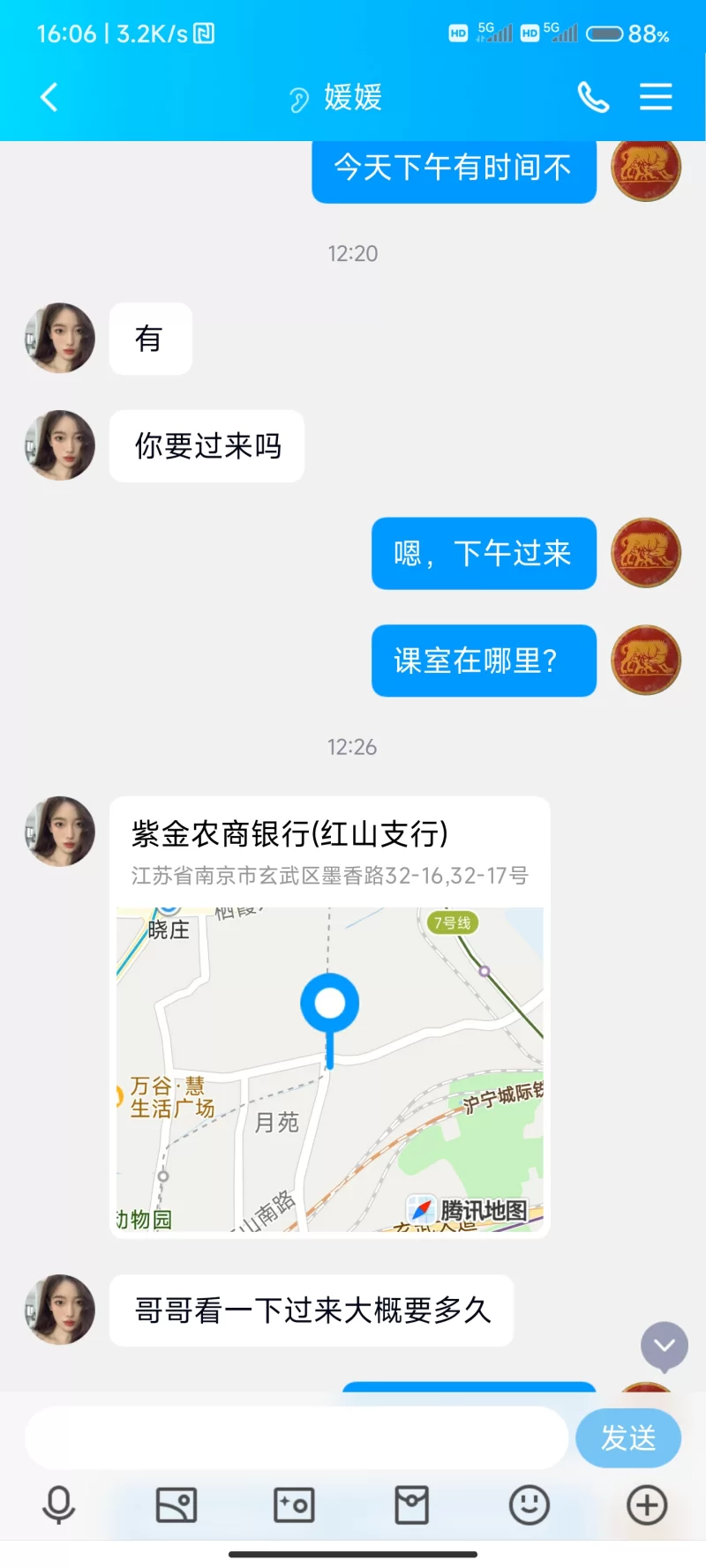Open the chat settings menu
Viewport: 706px width, 1568px height.
(656, 97)
